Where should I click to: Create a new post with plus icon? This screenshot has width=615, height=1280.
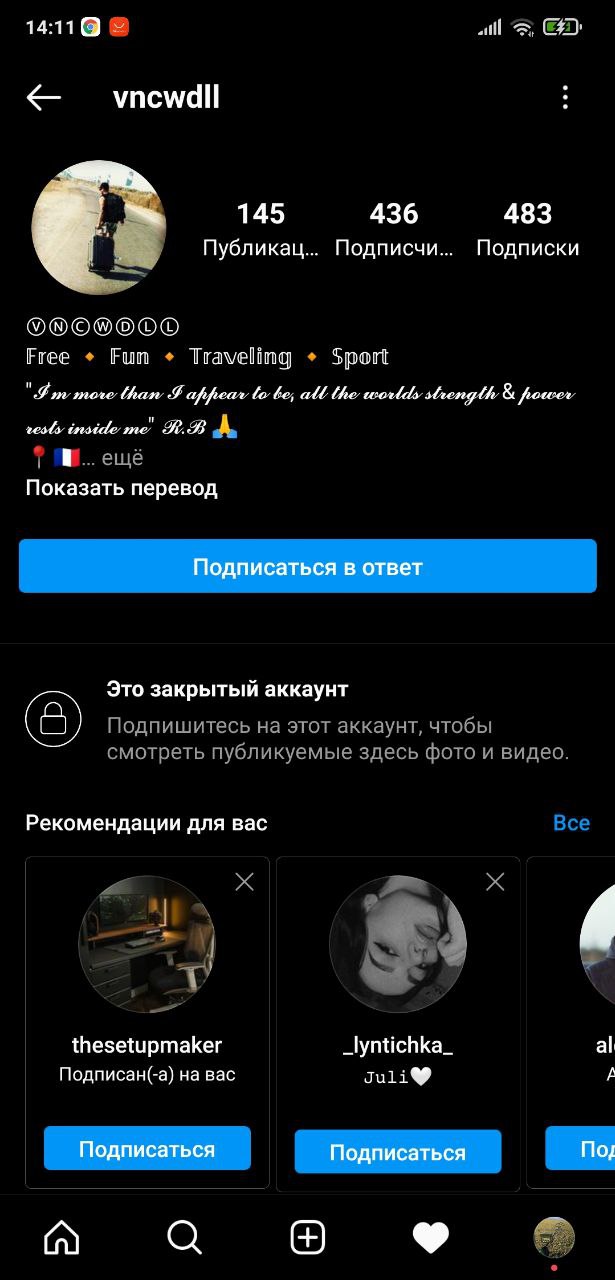(308, 1238)
